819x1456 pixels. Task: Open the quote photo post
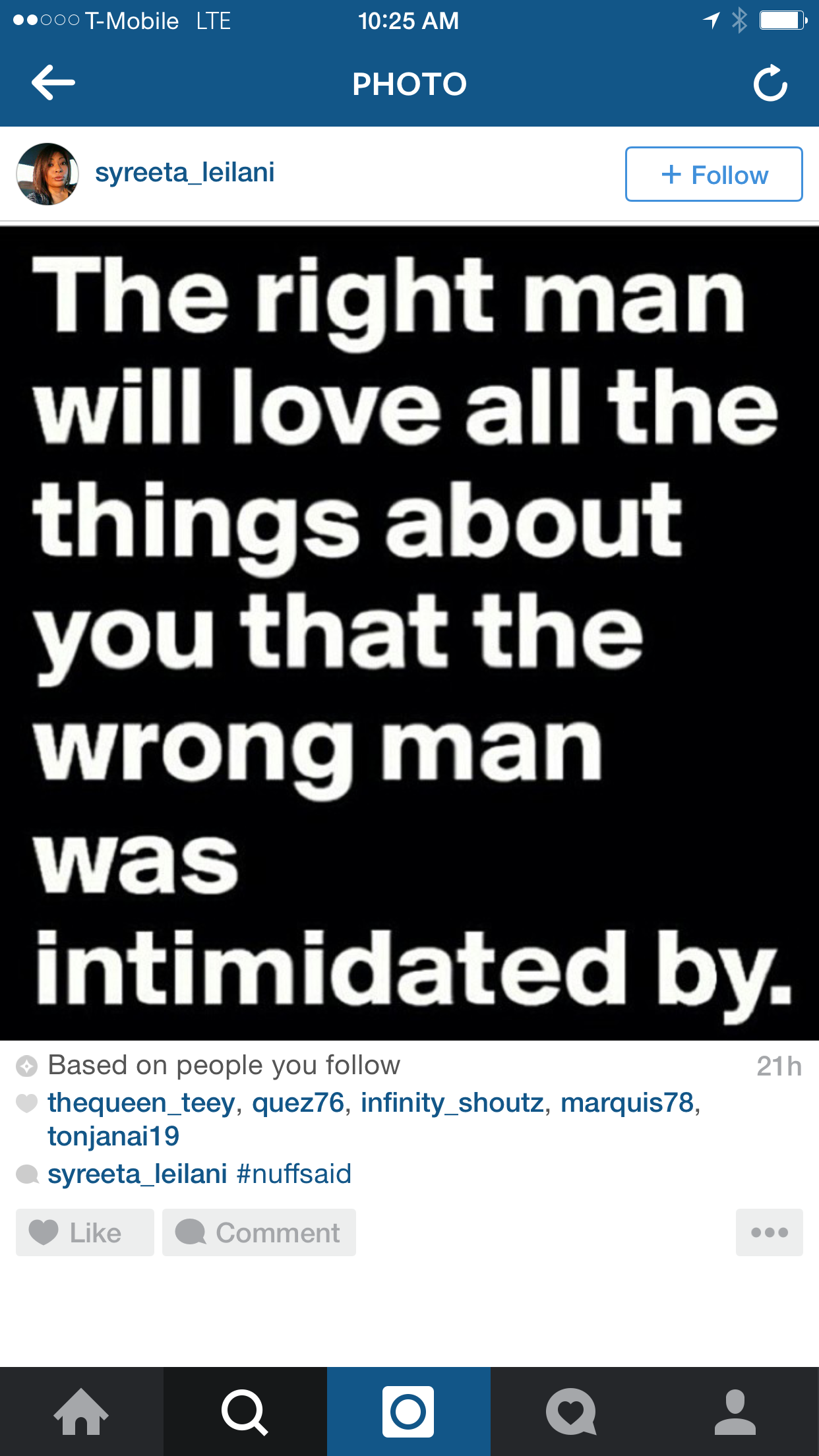pyautogui.click(x=409, y=633)
